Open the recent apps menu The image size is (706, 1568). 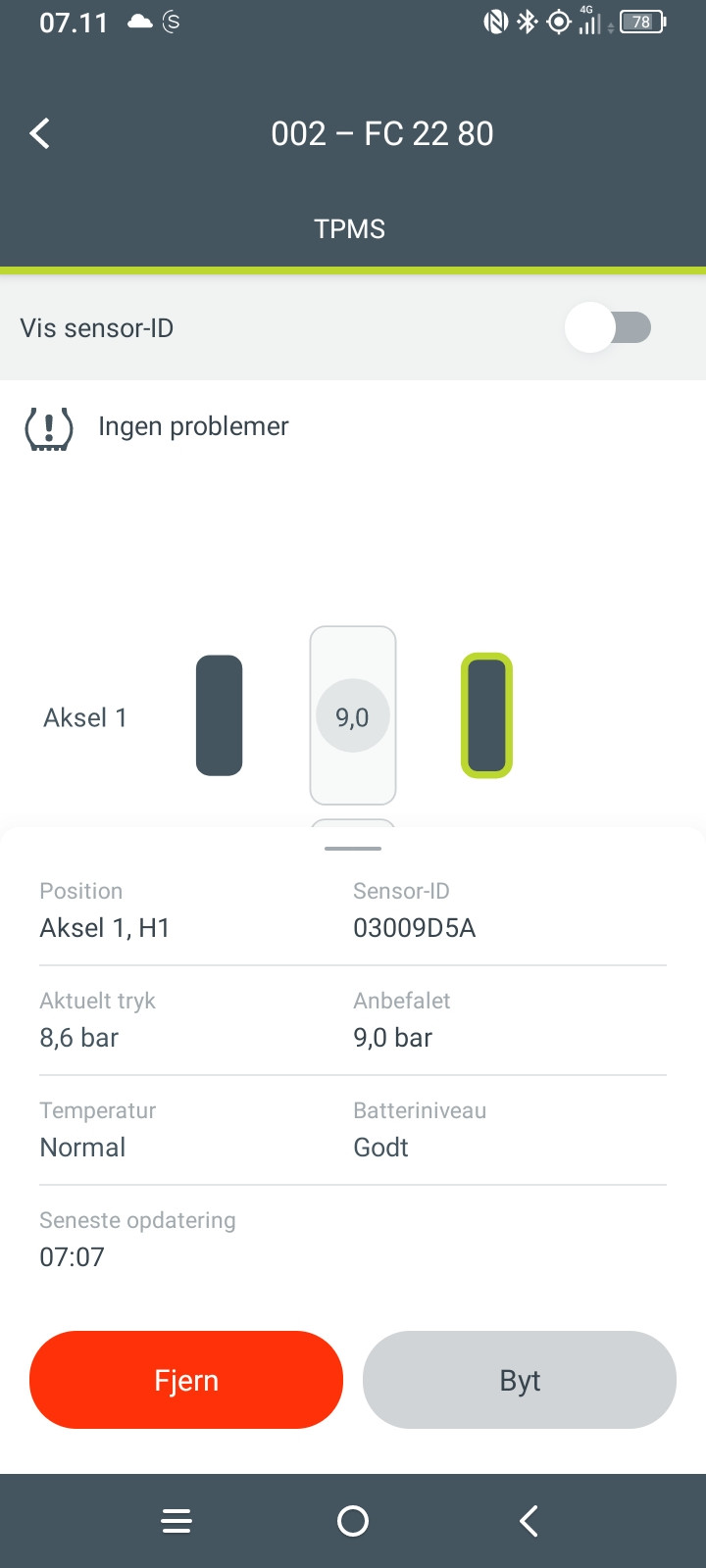point(176,1521)
